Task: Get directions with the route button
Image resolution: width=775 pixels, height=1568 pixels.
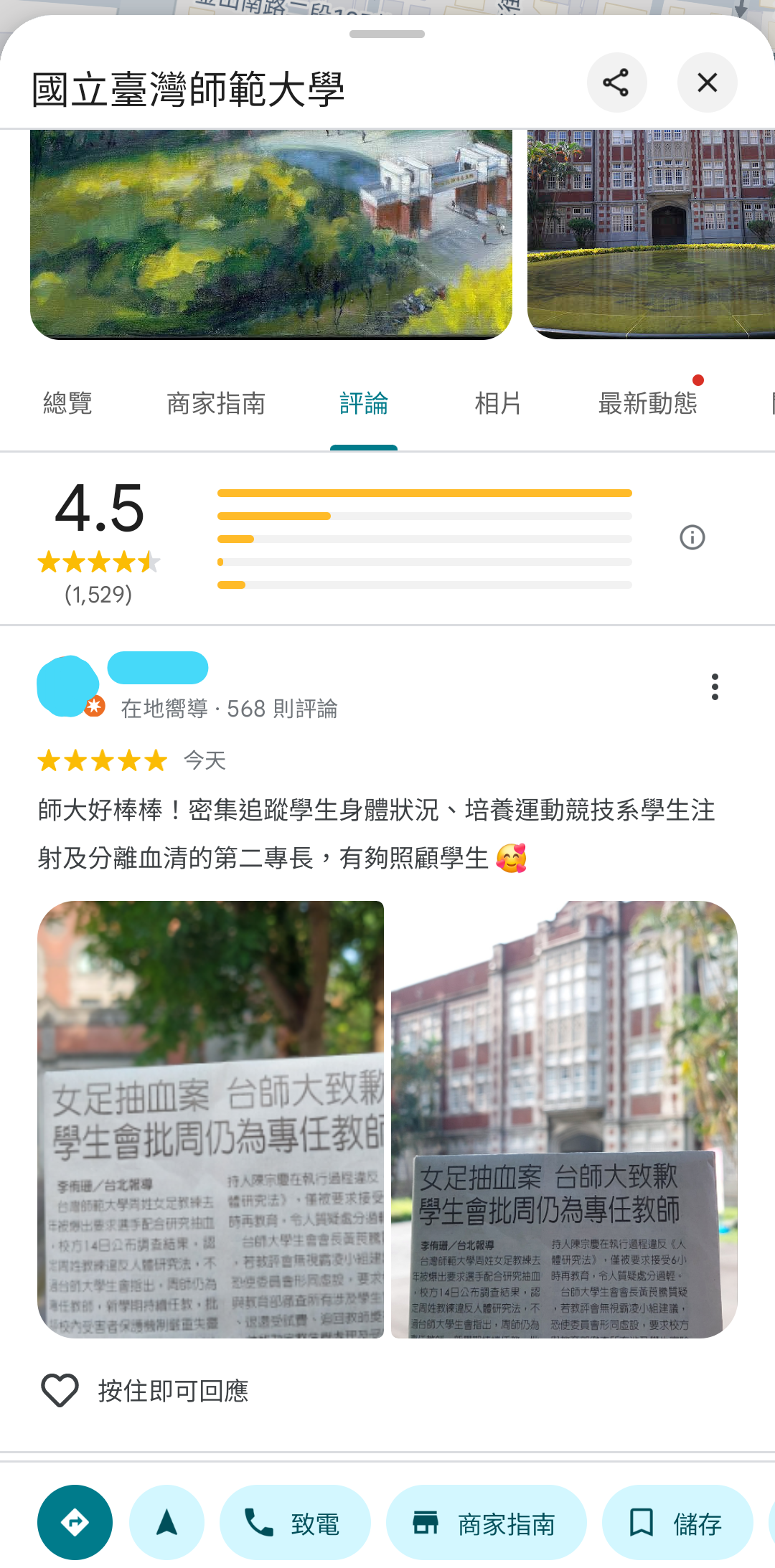Action: pyautogui.click(x=75, y=1522)
